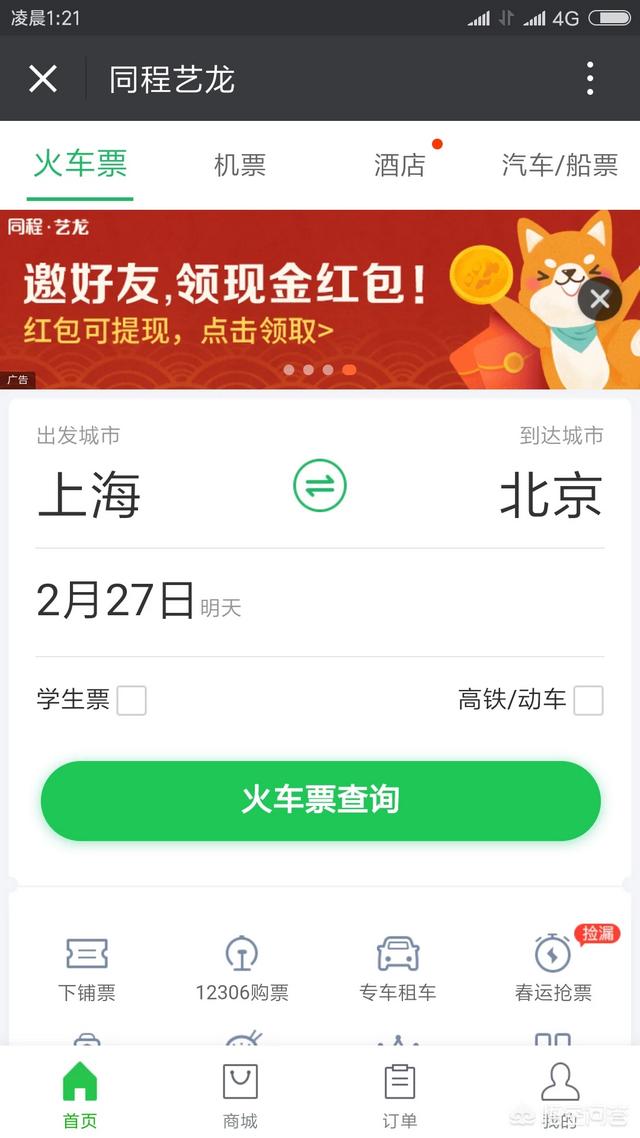Go to the 订单 bottom tab

[x=400, y=1095]
